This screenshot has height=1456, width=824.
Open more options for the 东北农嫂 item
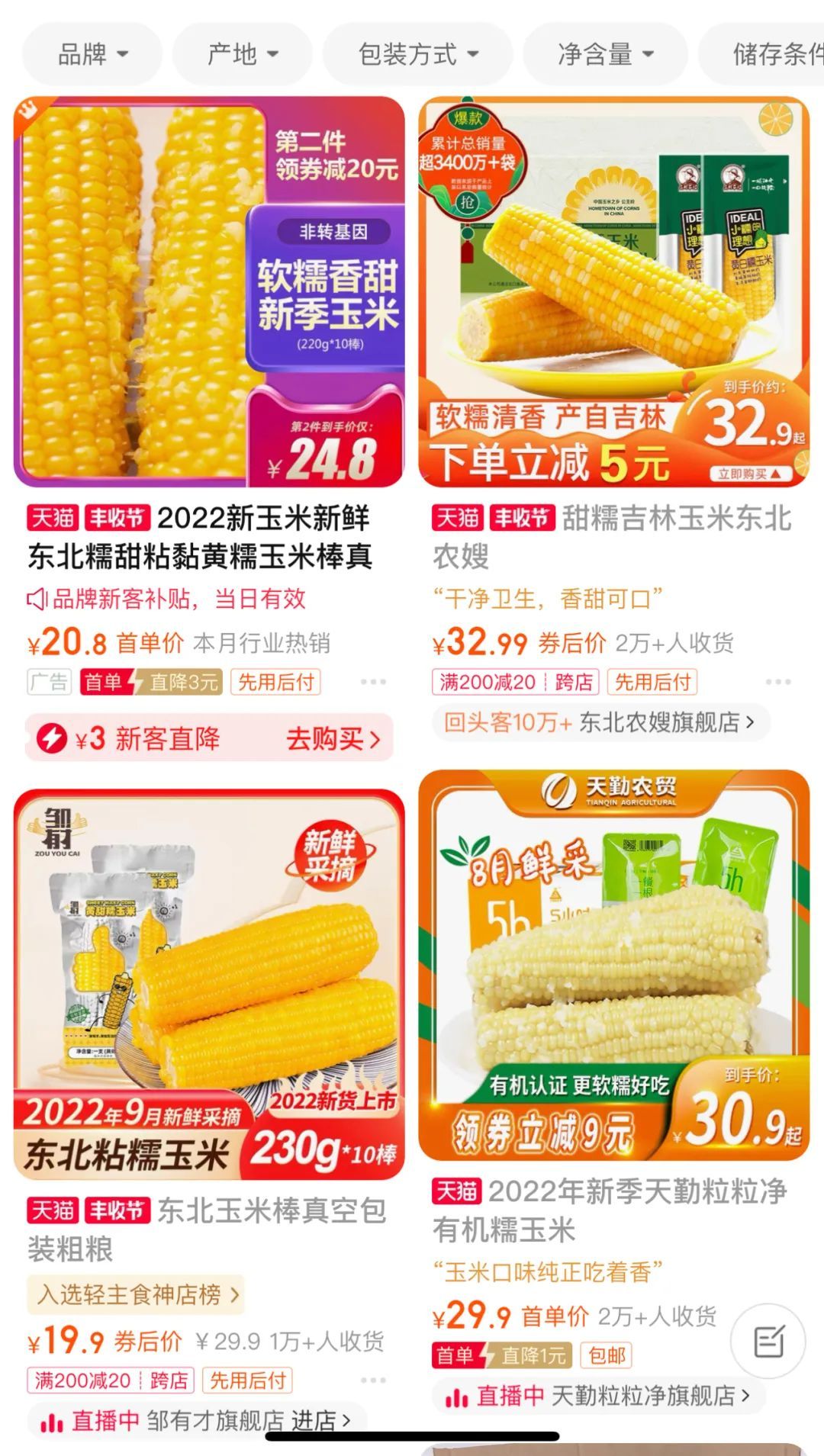[778, 682]
